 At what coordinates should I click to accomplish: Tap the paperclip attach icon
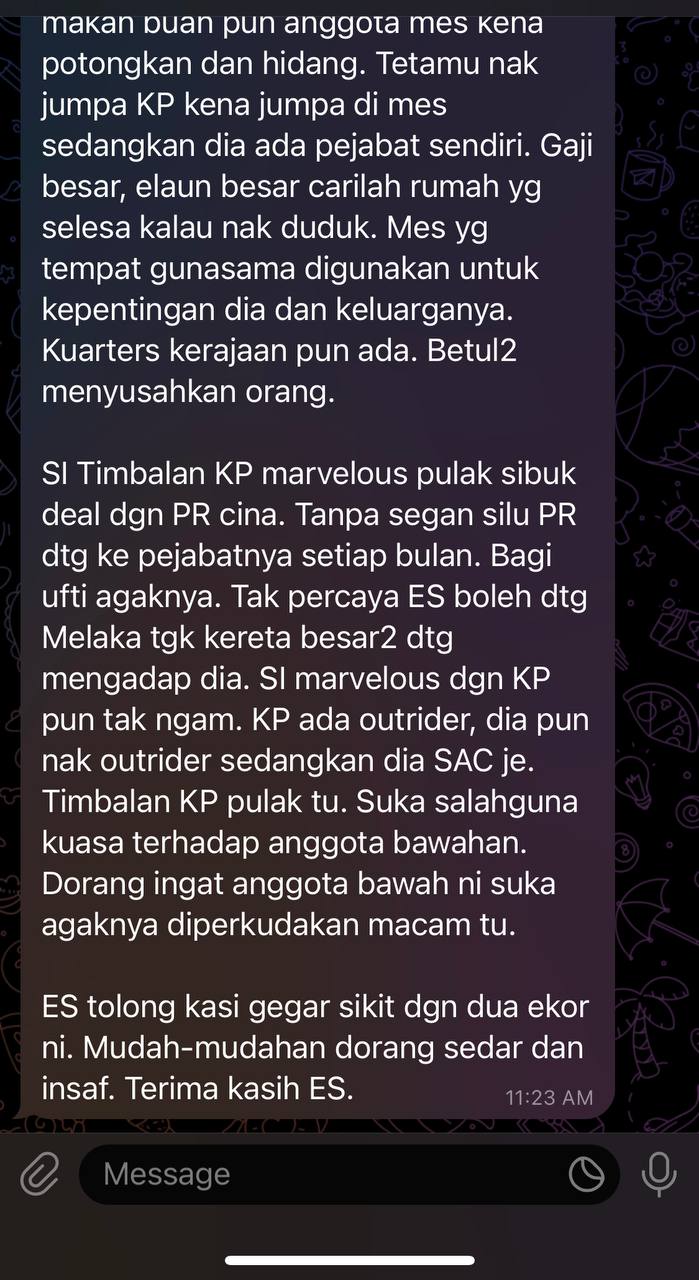point(40,1174)
